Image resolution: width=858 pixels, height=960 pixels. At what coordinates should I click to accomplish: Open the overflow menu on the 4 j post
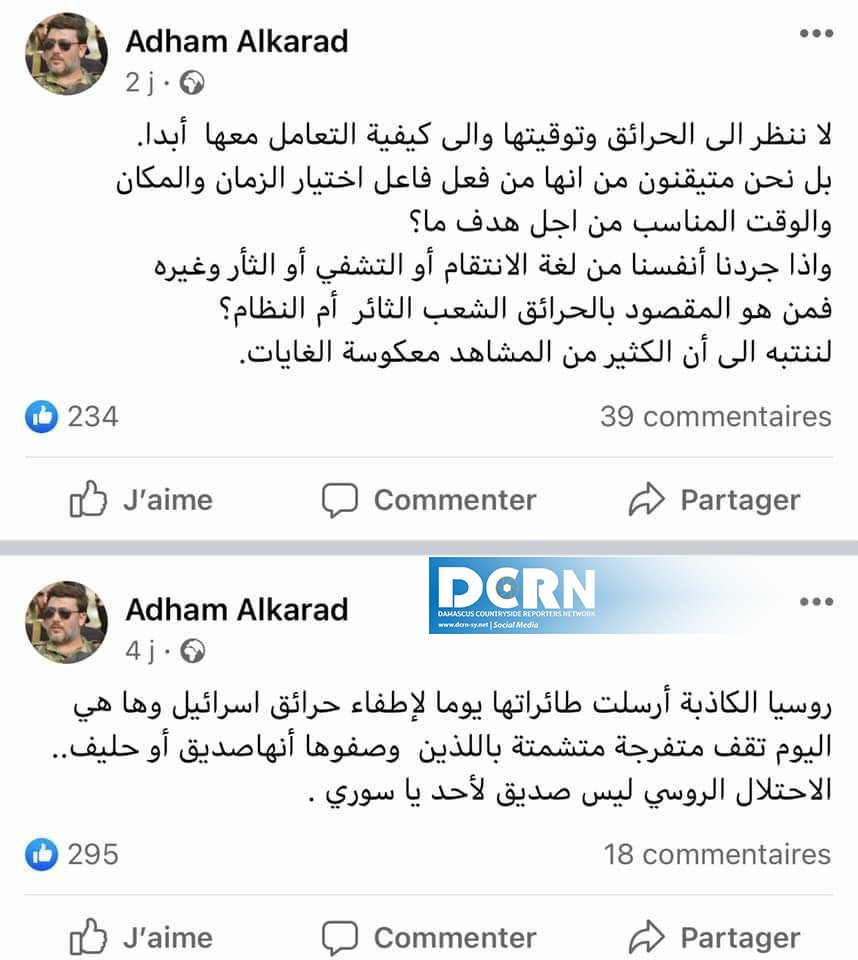816,602
